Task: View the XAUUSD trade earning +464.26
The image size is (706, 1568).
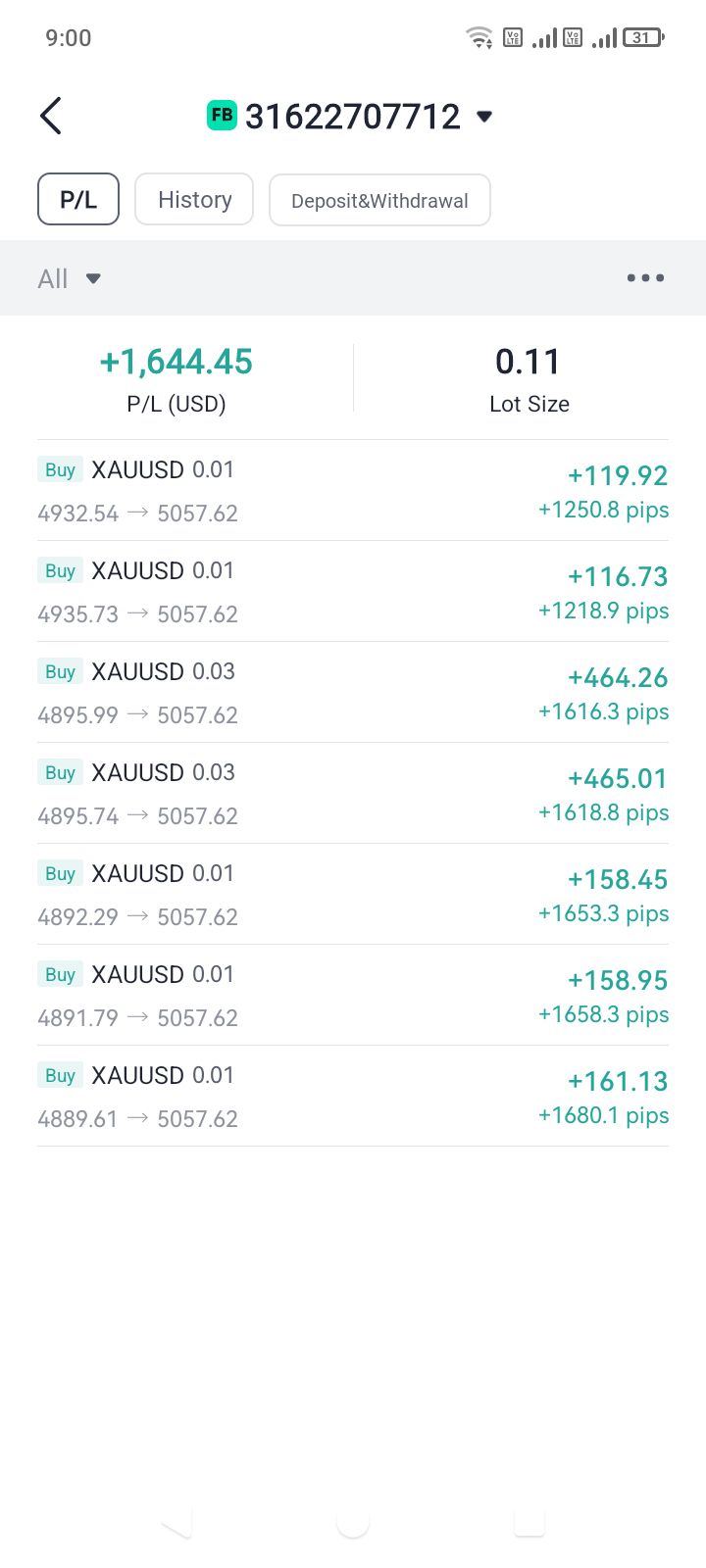Action: pyautogui.click(x=353, y=693)
